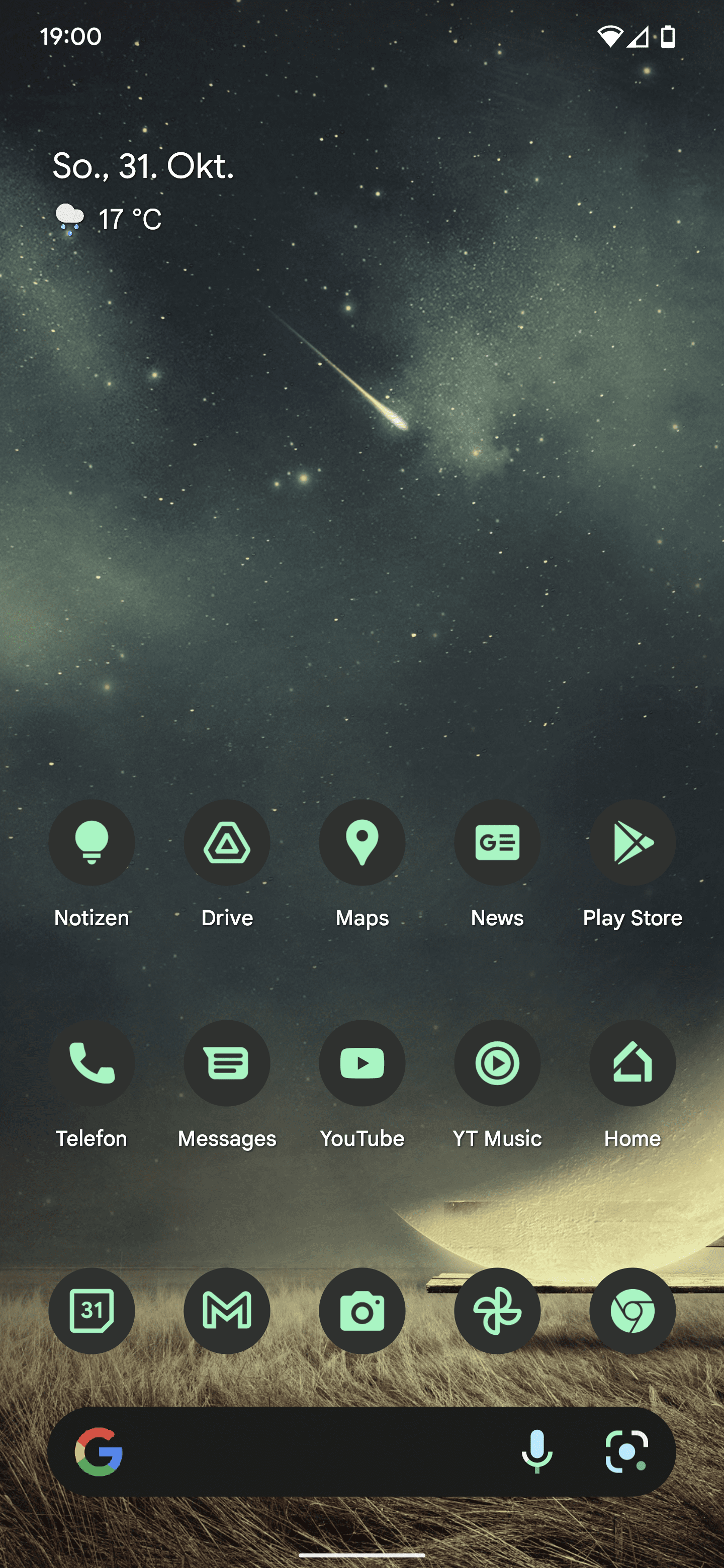724x1568 pixels.
Task: Open Gmail from the dock
Action: pyautogui.click(x=227, y=1311)
